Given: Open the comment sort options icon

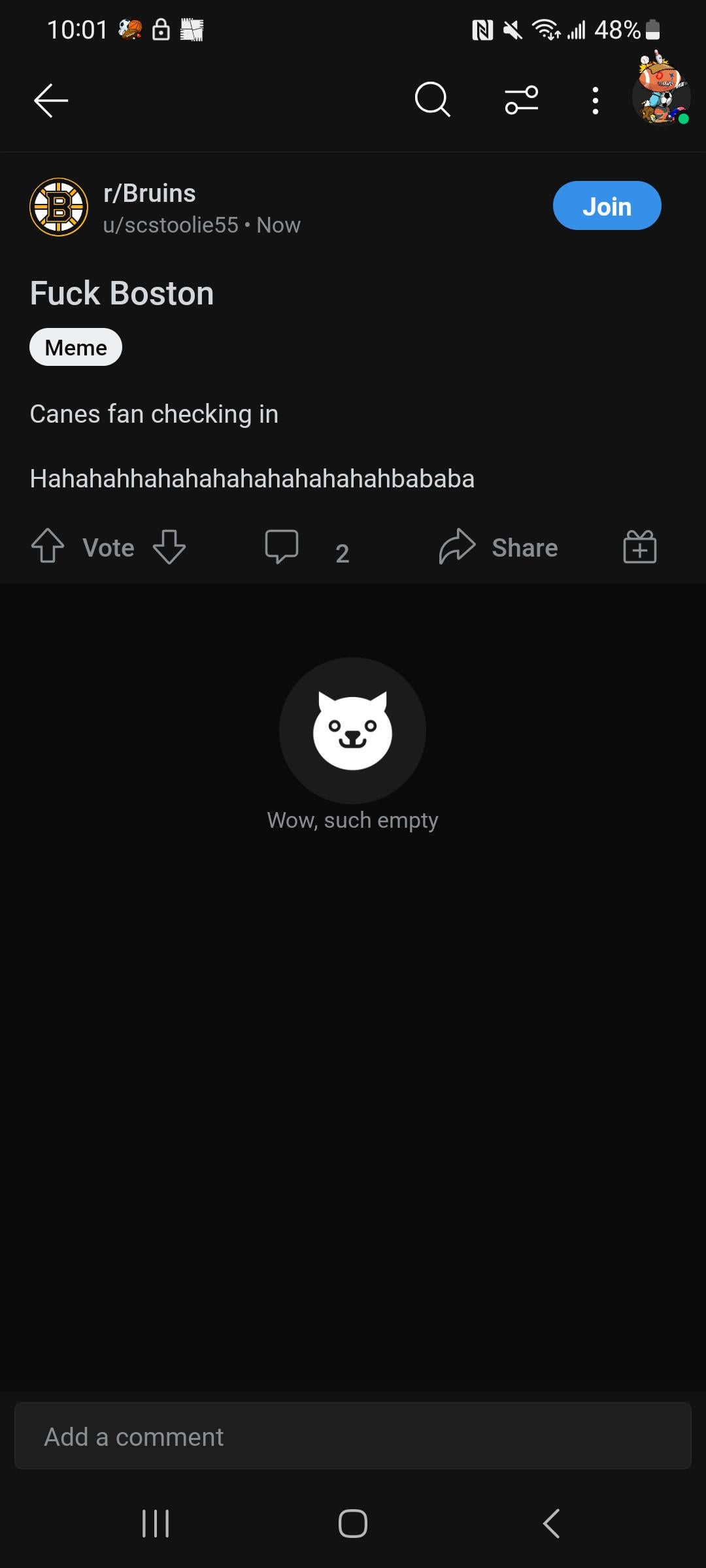Looking at the screenshot, I should [x=521, y=100].
